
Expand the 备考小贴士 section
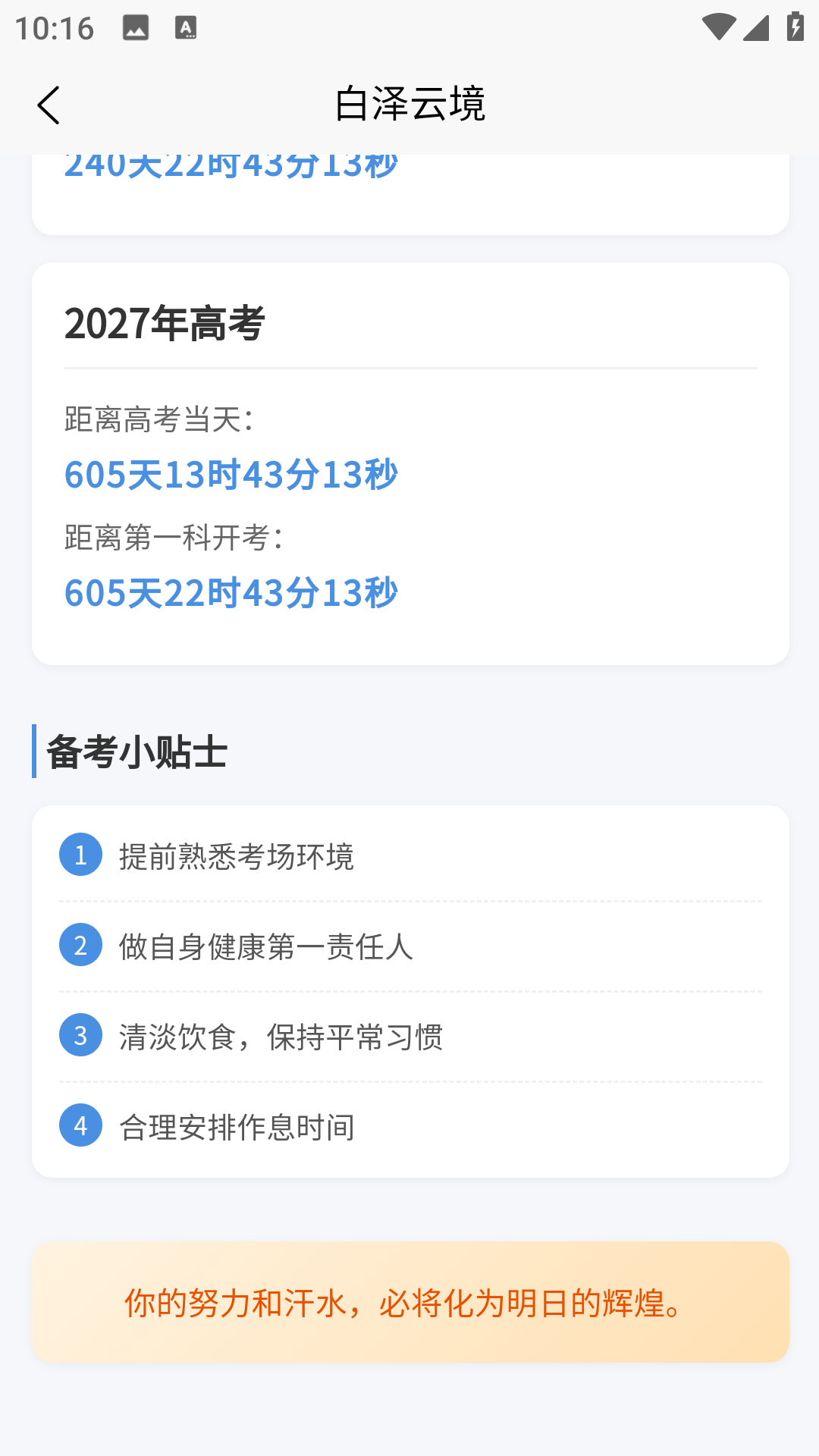[137, 752]
